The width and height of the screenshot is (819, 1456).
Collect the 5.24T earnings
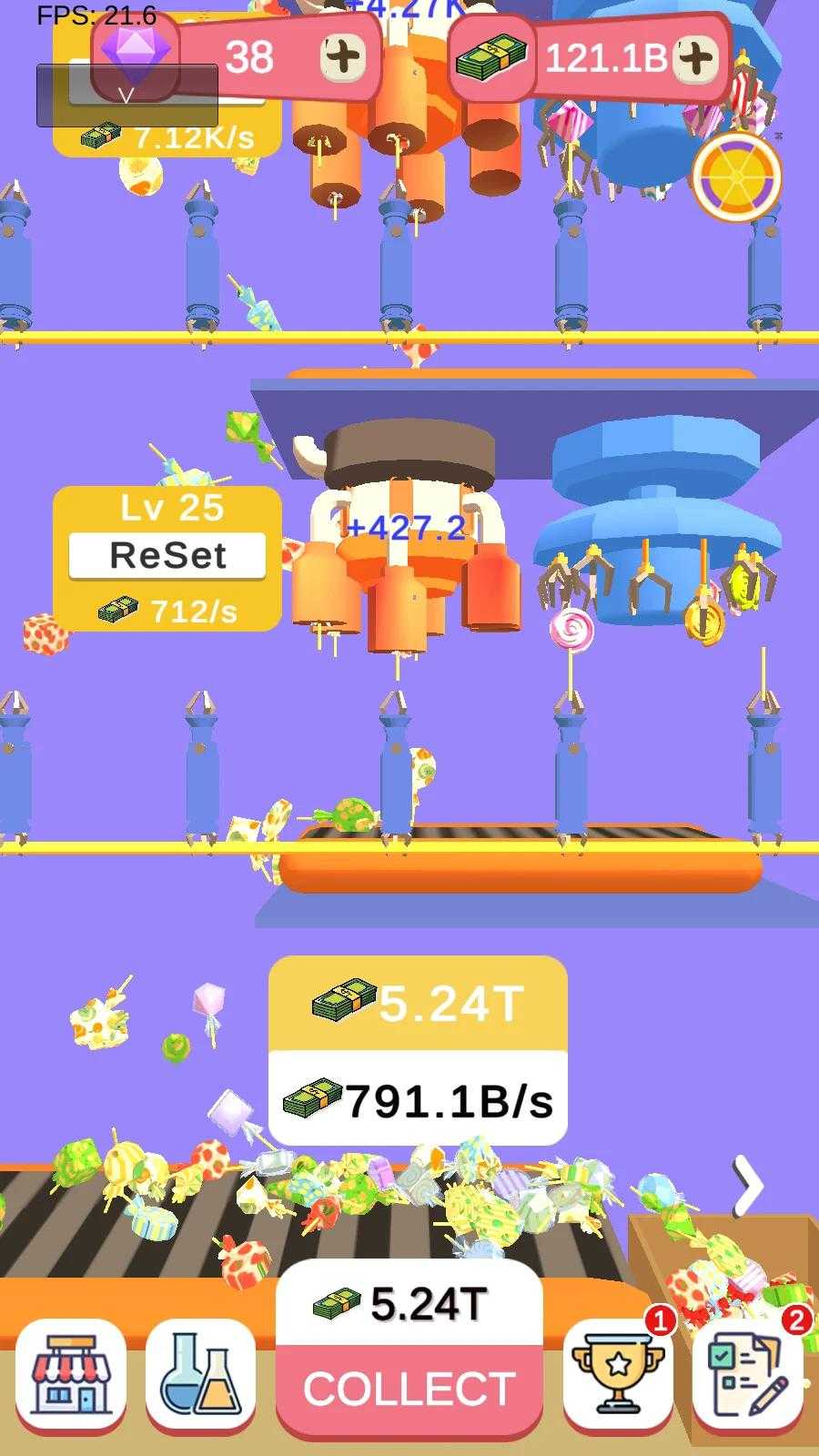point(409,1388)
